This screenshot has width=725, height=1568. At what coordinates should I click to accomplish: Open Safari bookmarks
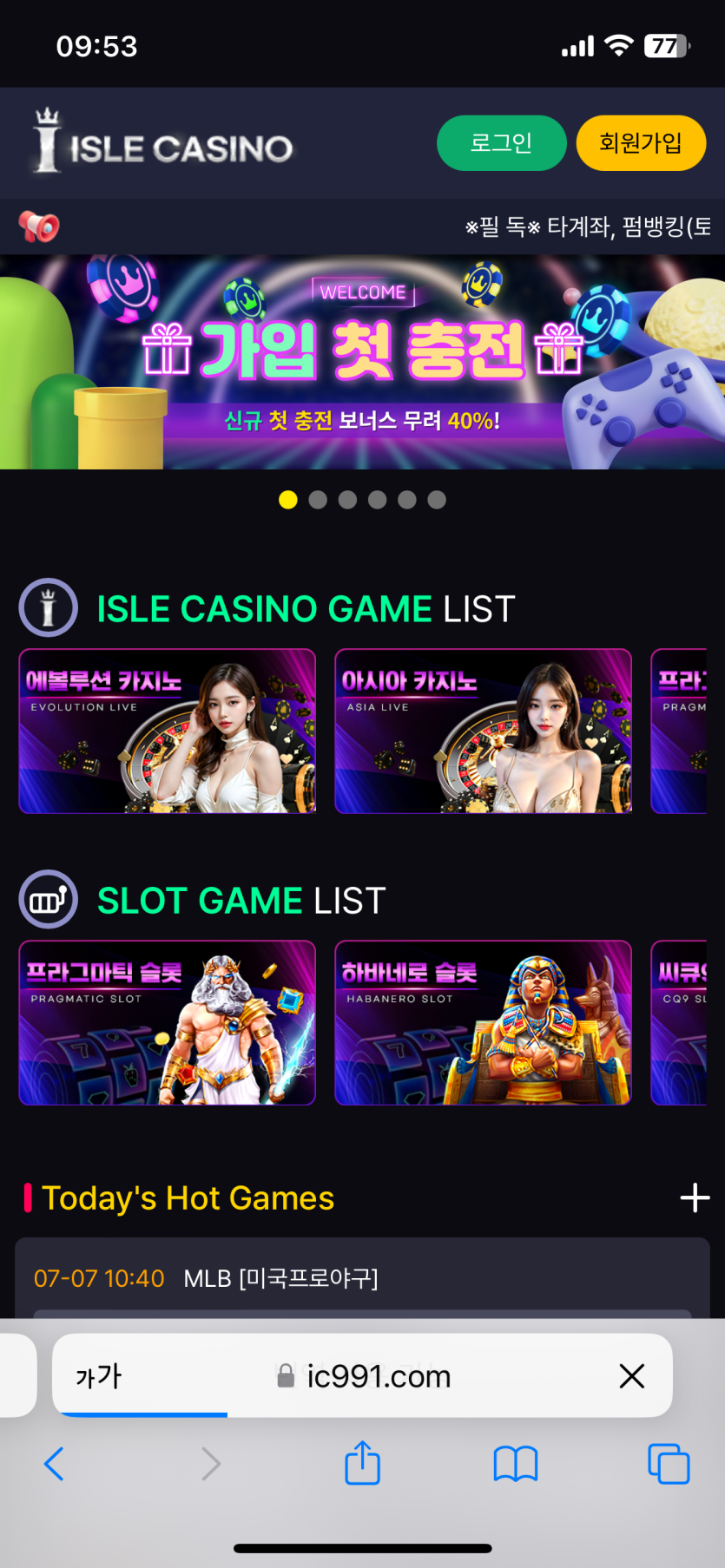tap(516, 1464)
